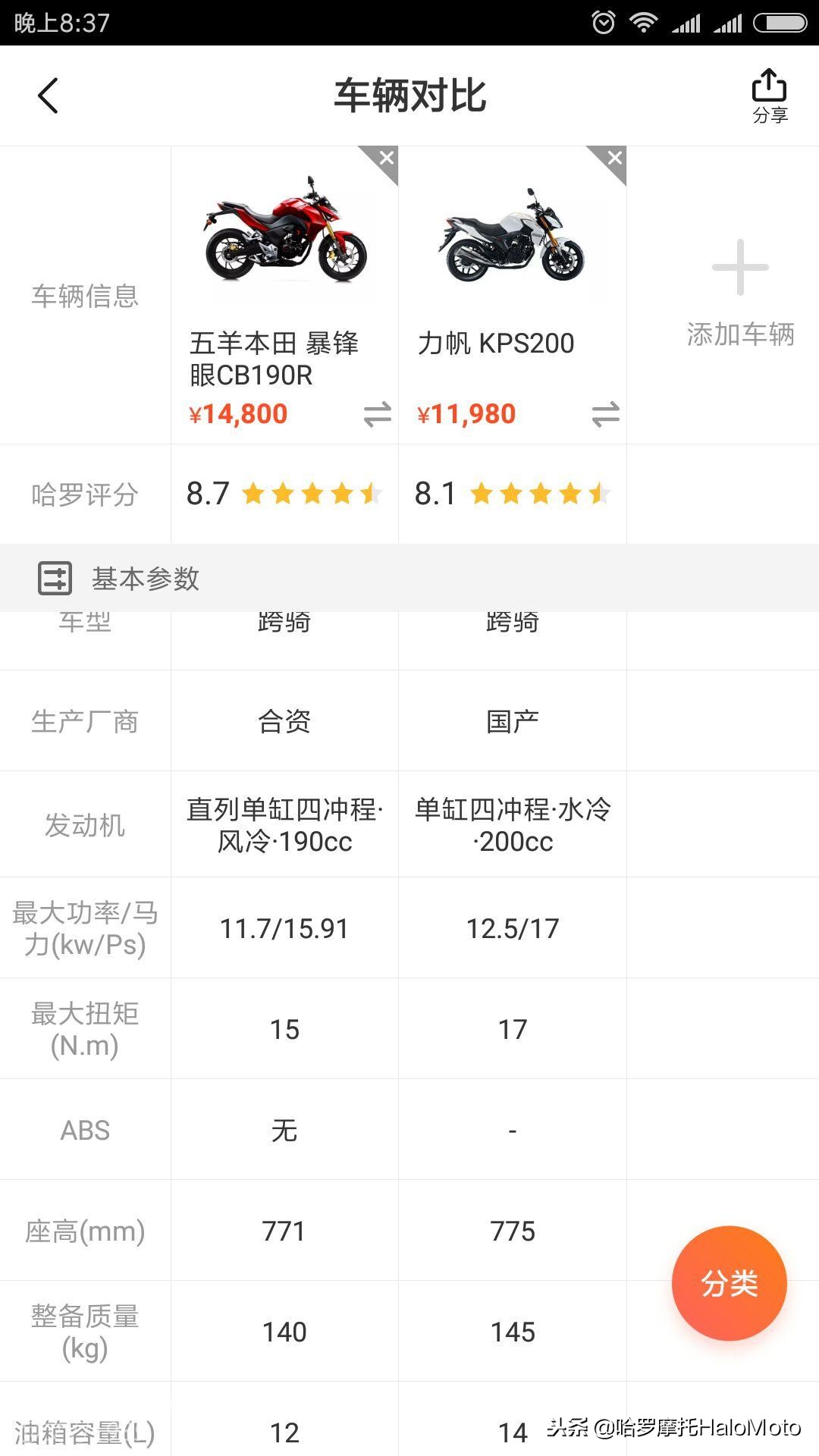819x1456 pixels.
Task: Tap the swap icon beside CB190R's price
Action: coord(377,413)
